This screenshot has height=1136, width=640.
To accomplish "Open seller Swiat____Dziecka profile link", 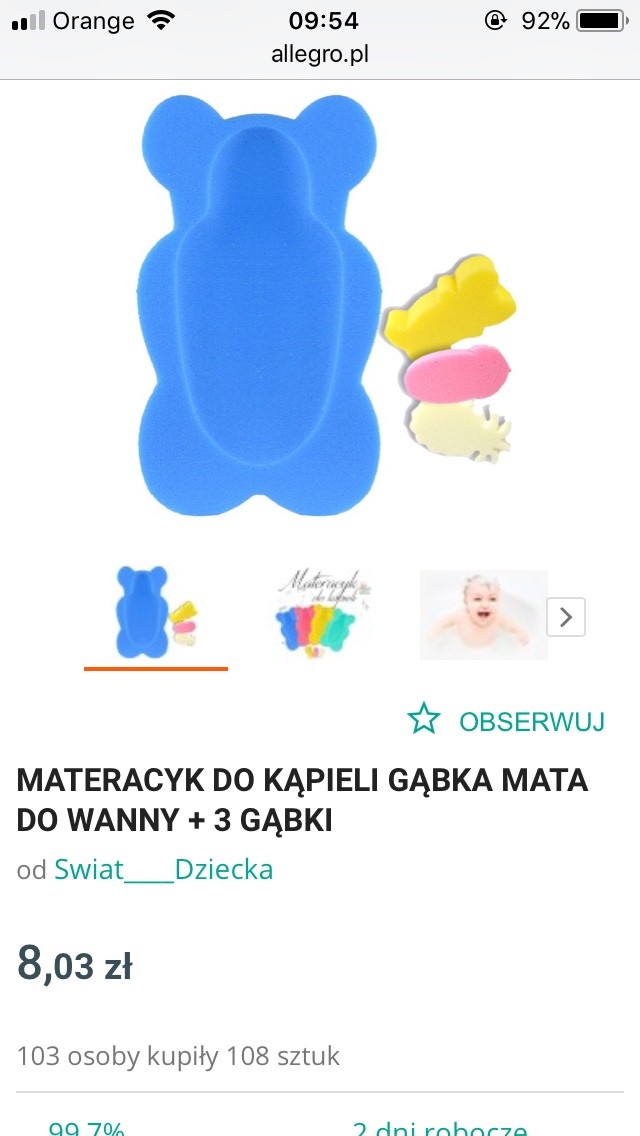I will (x=163, y=869).
